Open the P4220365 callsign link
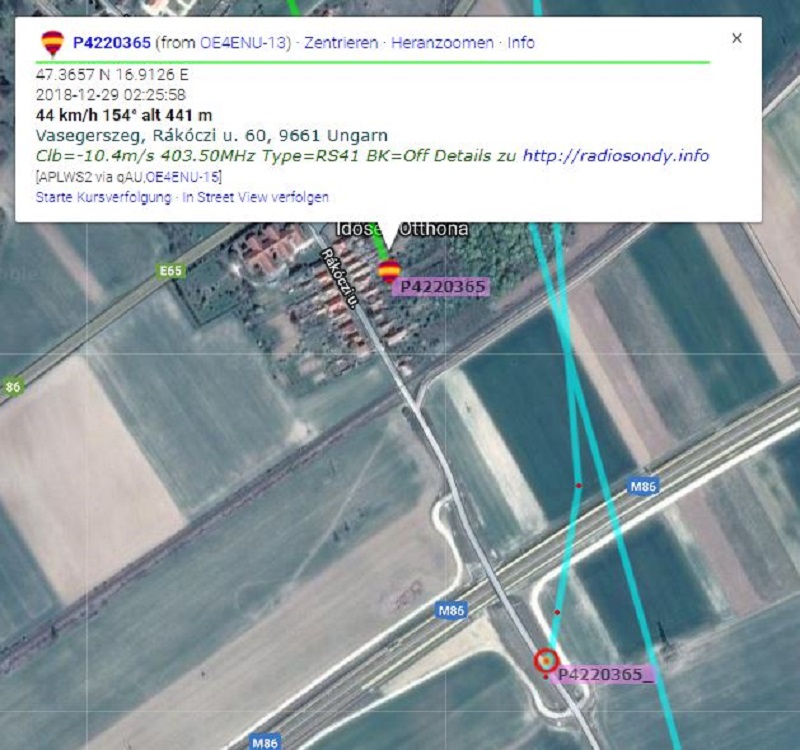The width and height of the screenshot is (800, 750). point(111,43)
